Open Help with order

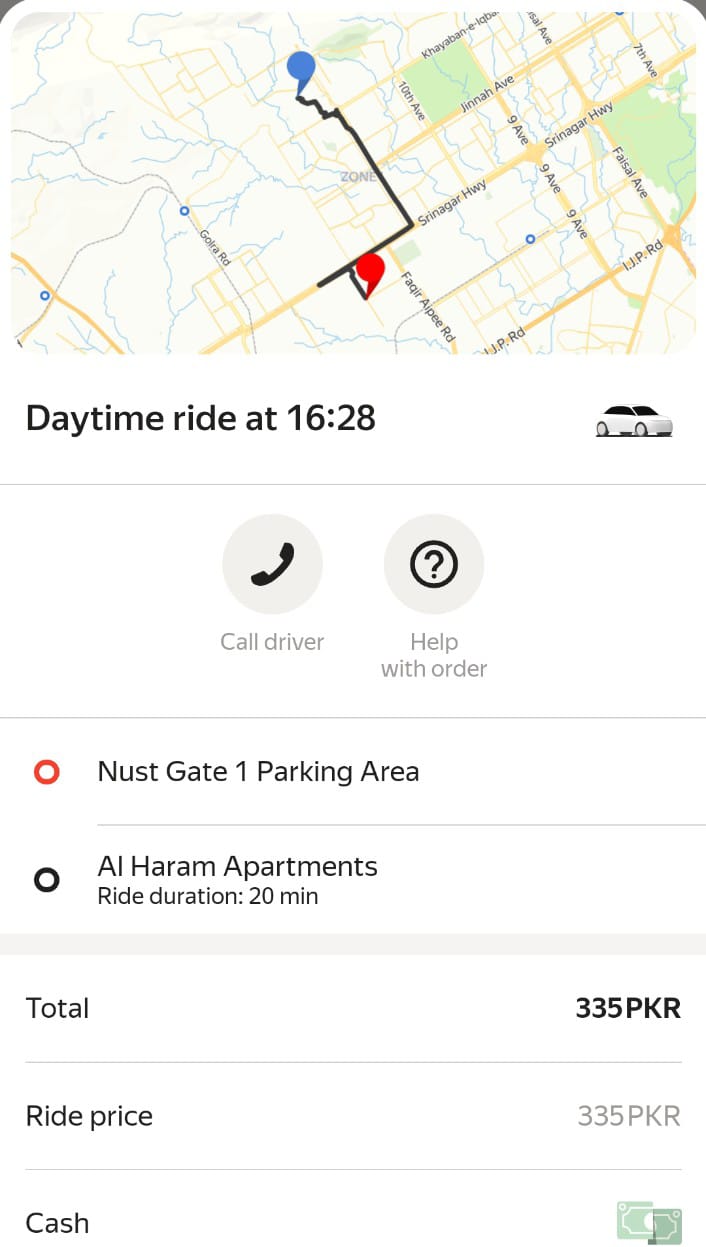tap(433, 565)
